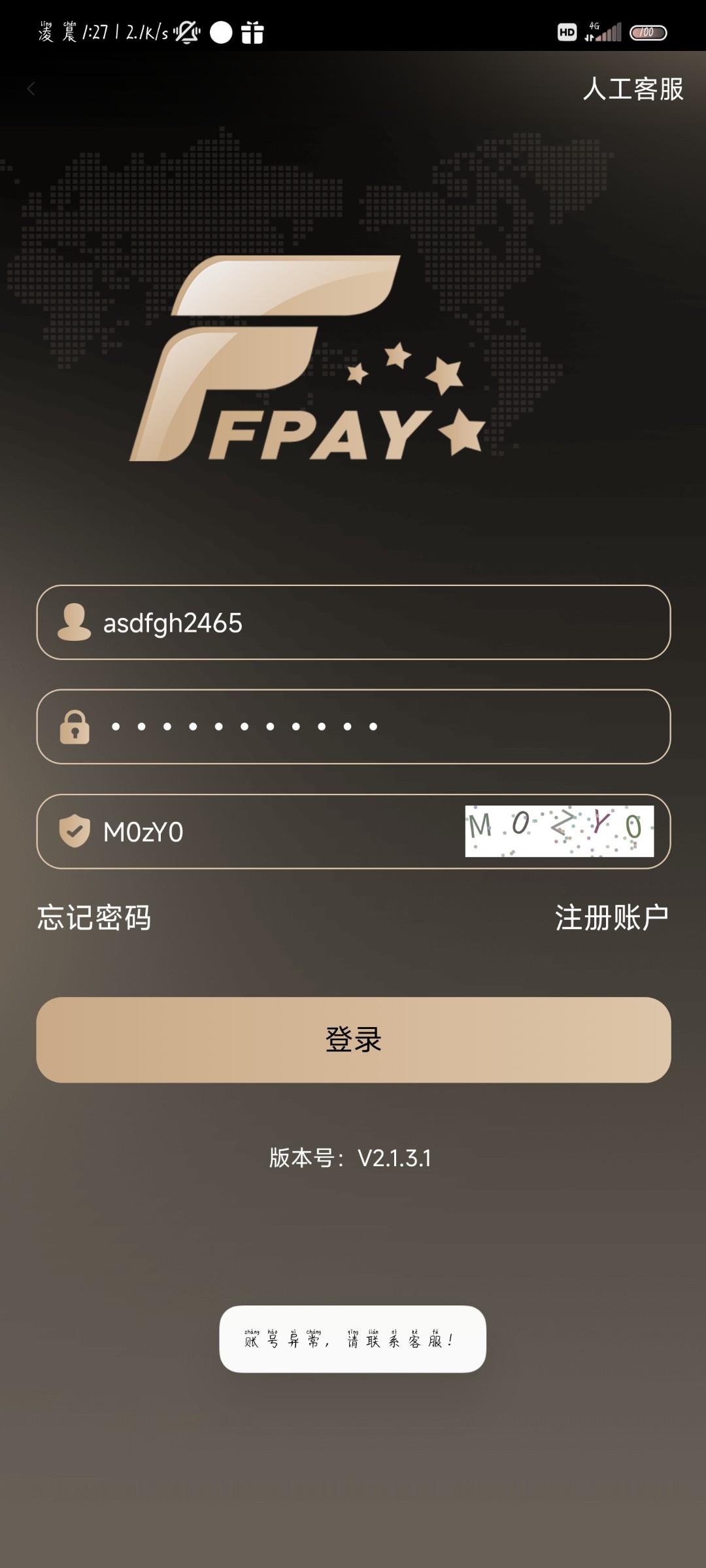The height and width of the screenshot is (1568, 706).
Task: Open 忘记密码 to reset password
Action: 94,917
